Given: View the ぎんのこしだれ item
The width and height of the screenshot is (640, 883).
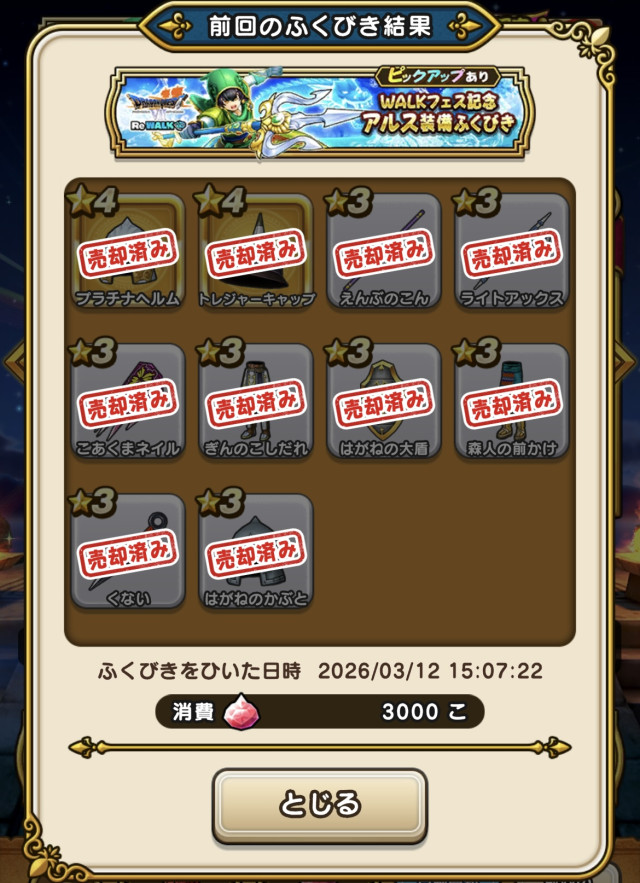Looking at the screenshot, I should tap(256, 400).
